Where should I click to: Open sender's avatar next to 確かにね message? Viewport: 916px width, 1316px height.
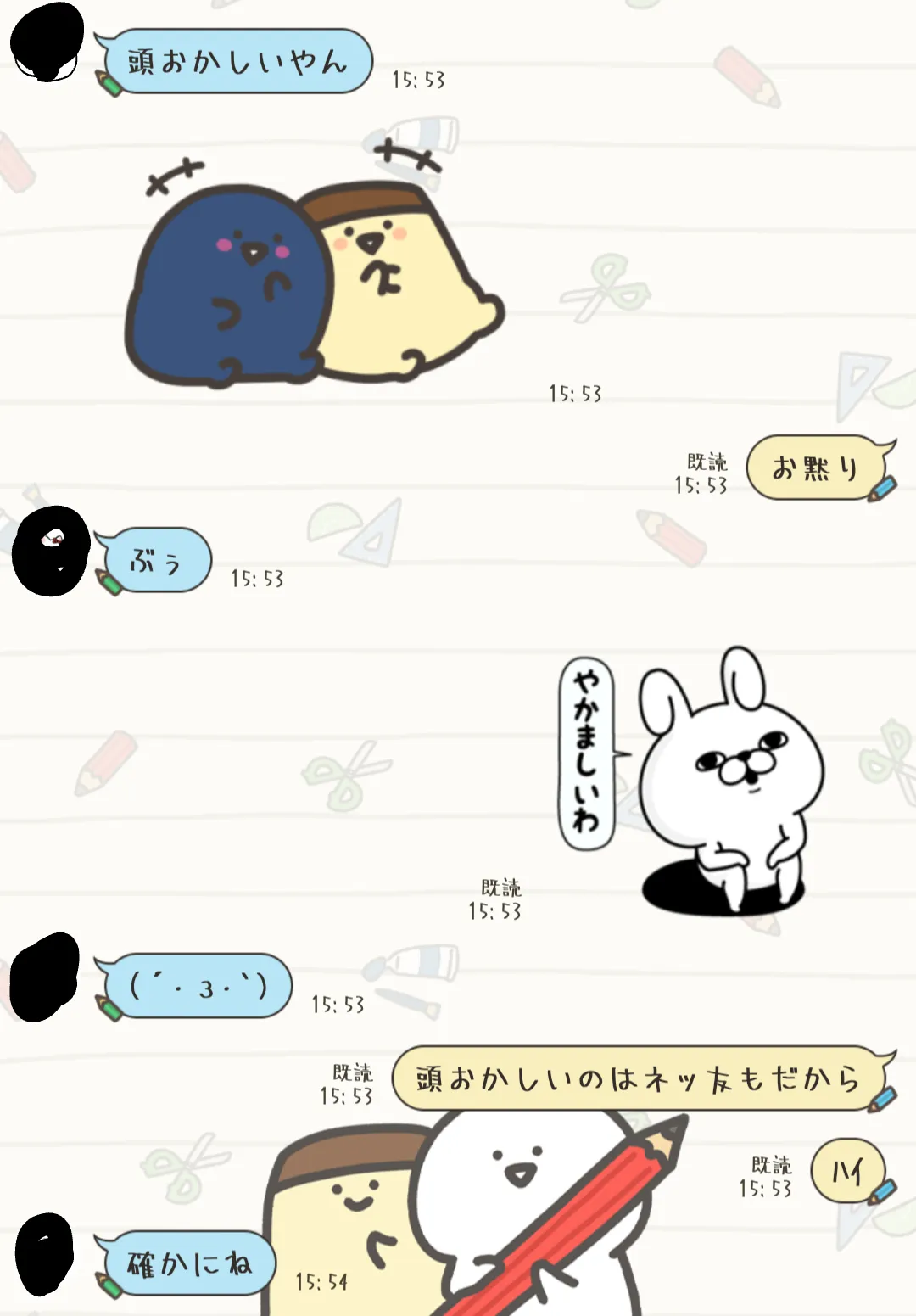pyautogui.click(x=45, y=1254)
